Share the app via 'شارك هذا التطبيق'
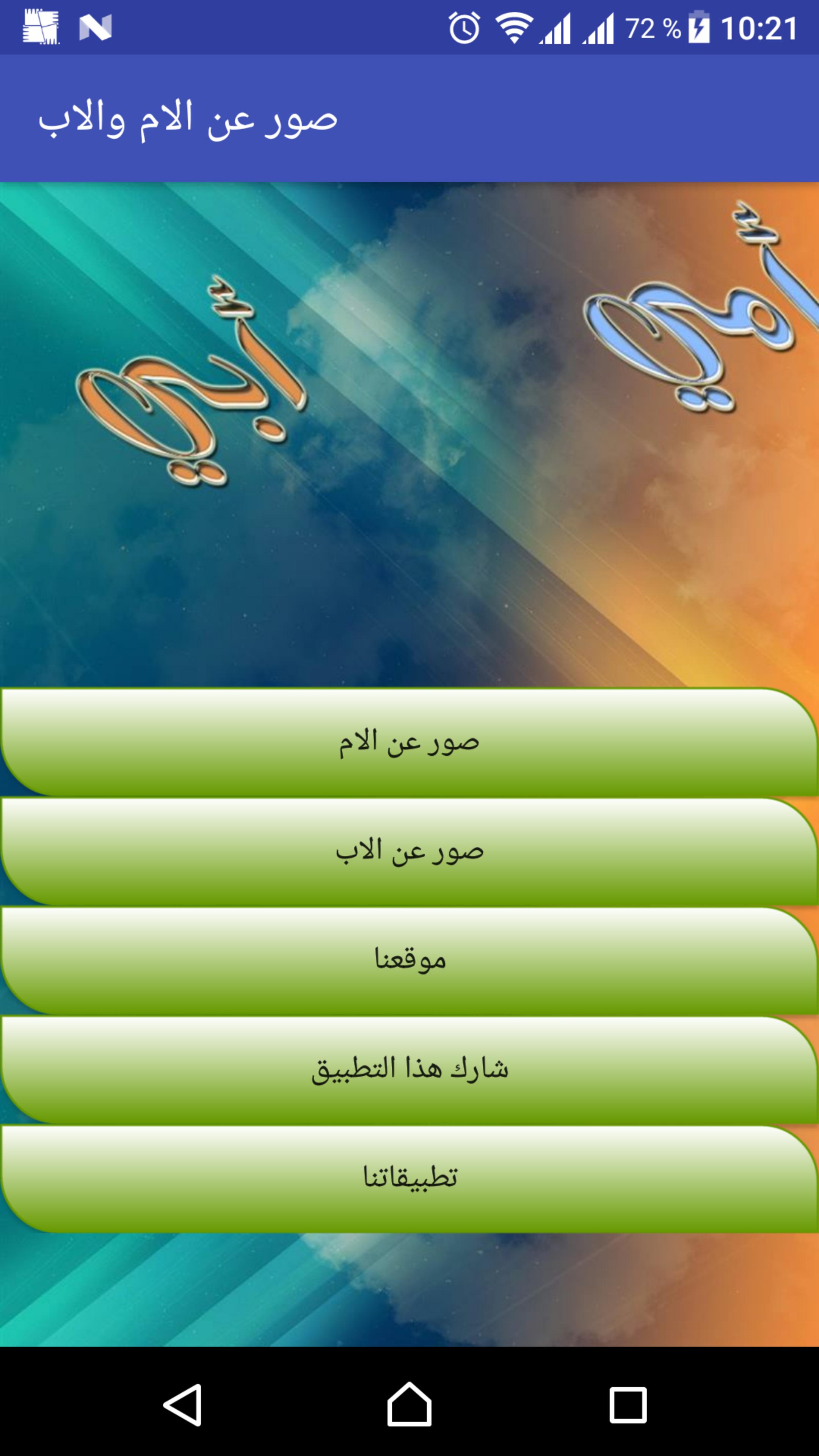 (x=409, y=1069)
